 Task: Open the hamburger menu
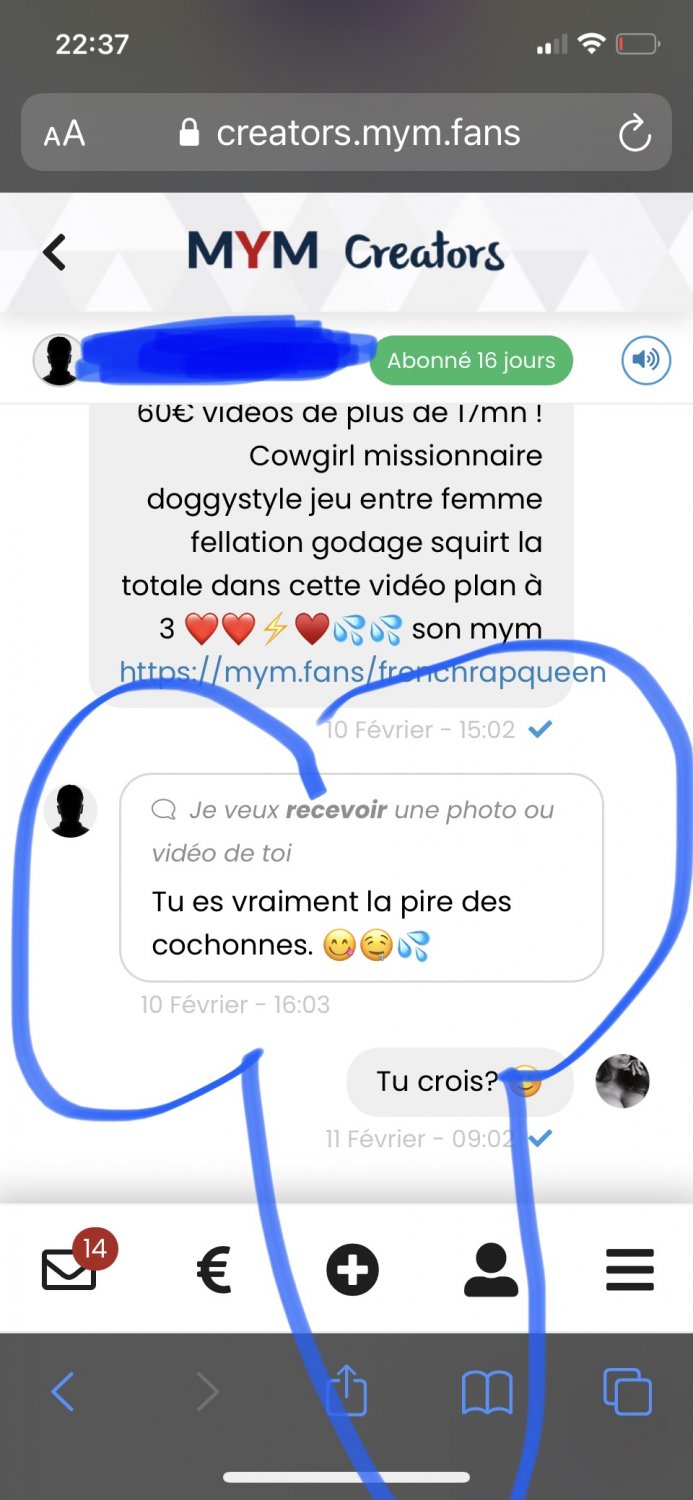pyautogui.click(x=630, y=1271)
